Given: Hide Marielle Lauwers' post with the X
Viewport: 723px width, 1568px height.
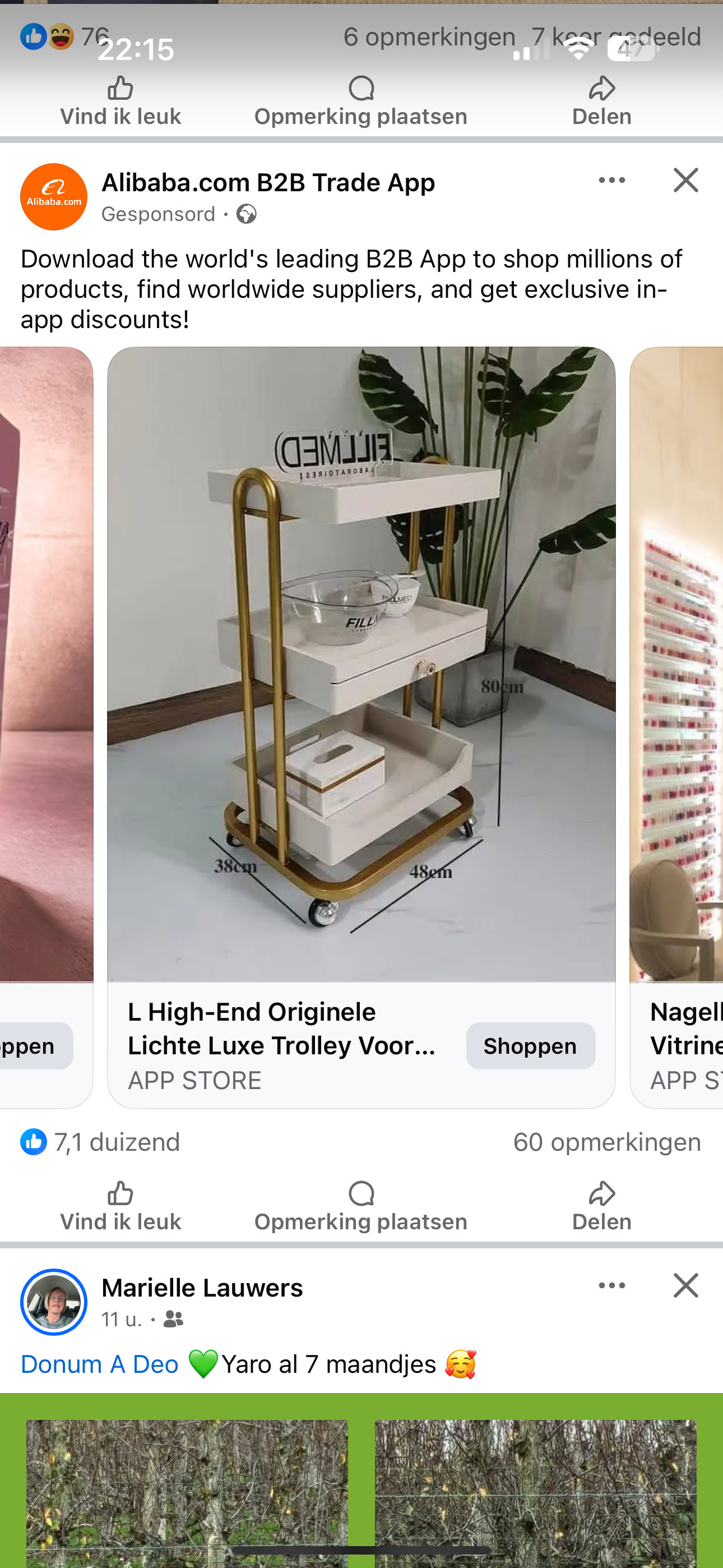Looking at the screenshot, I should 685,1285.
